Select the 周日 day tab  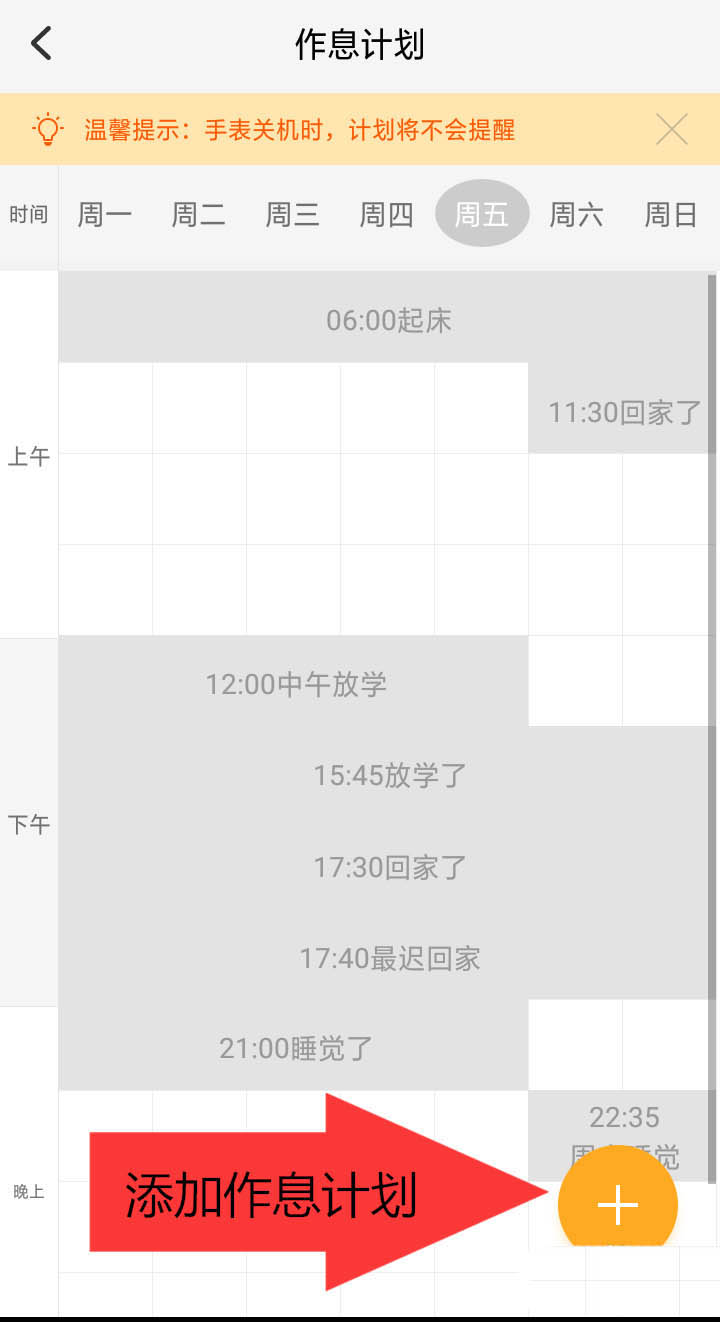[670, 214]
